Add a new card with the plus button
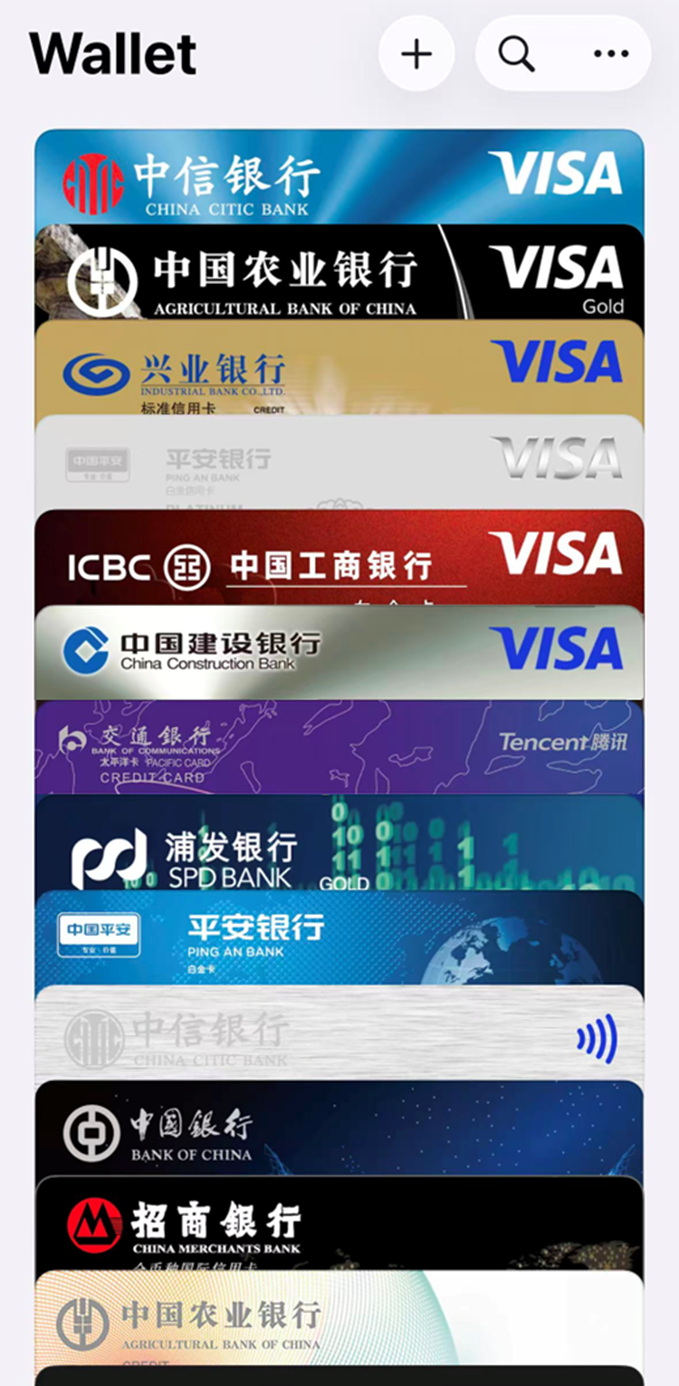Screen dimensions: 679x1386 click(416, 53)
